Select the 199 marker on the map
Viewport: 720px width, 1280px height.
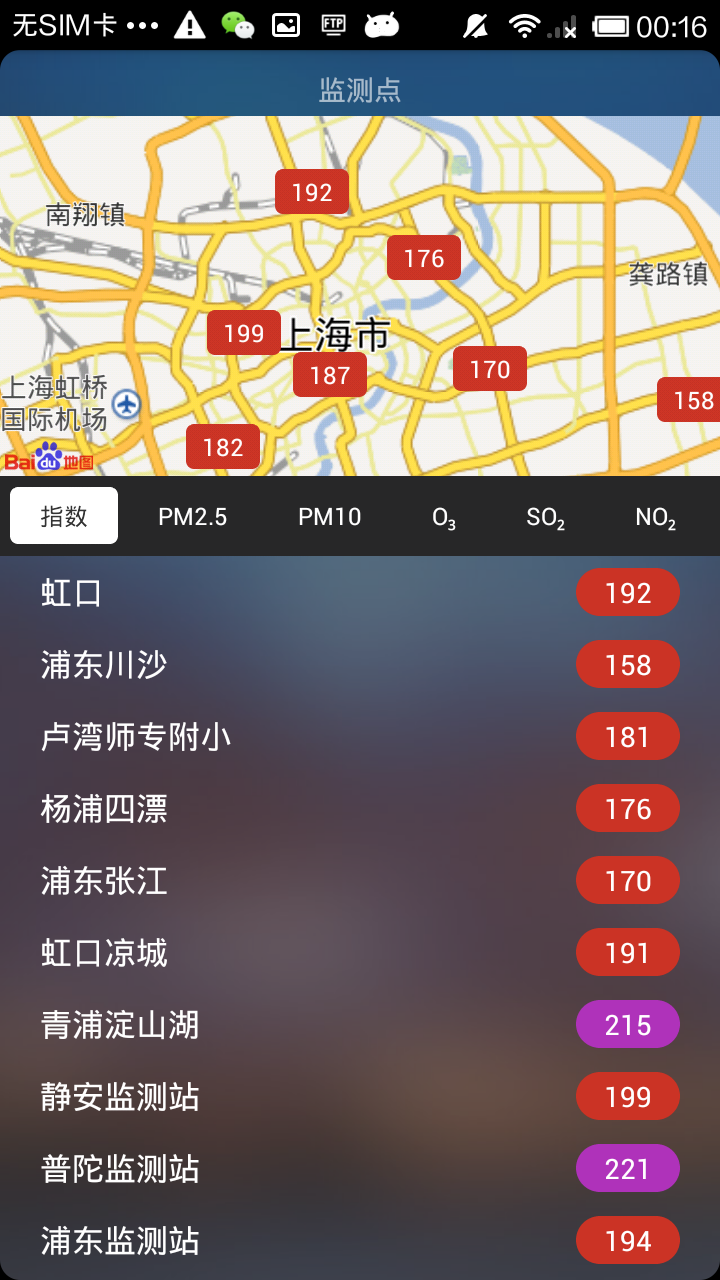(244, 333)
